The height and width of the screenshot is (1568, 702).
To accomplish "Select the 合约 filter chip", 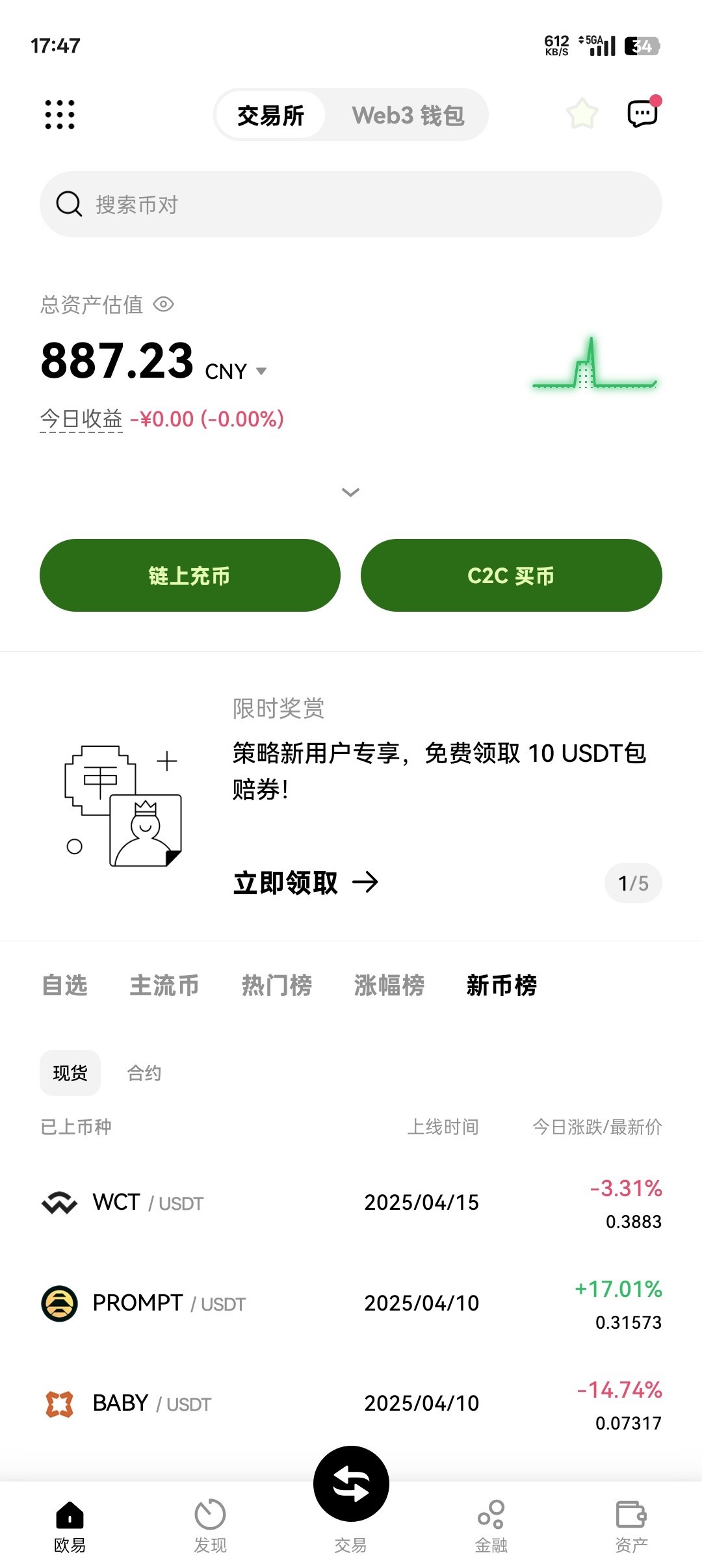I will (x=144, y=1073).
